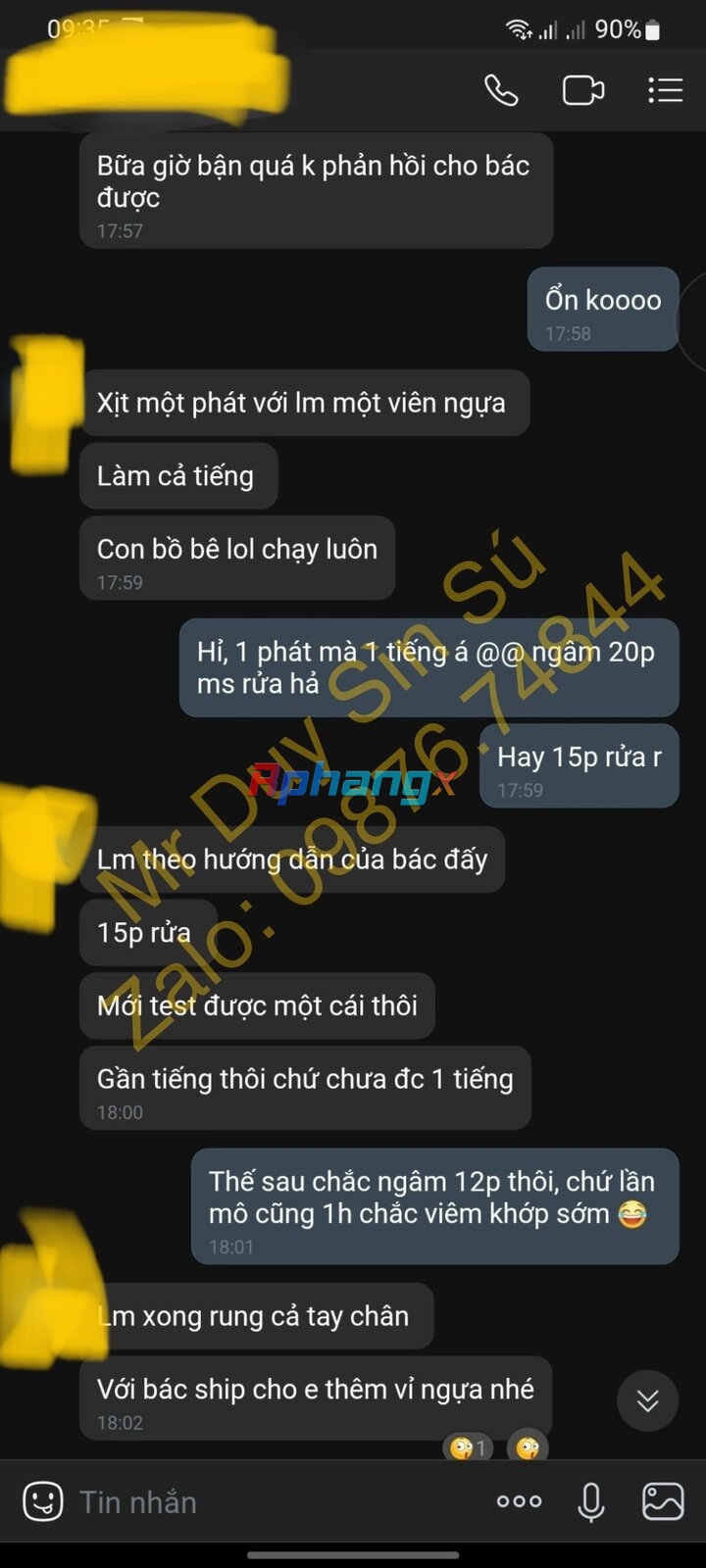
Task: Jump to the latest message
Action: pyautogui.click(x=647, y=1400)
